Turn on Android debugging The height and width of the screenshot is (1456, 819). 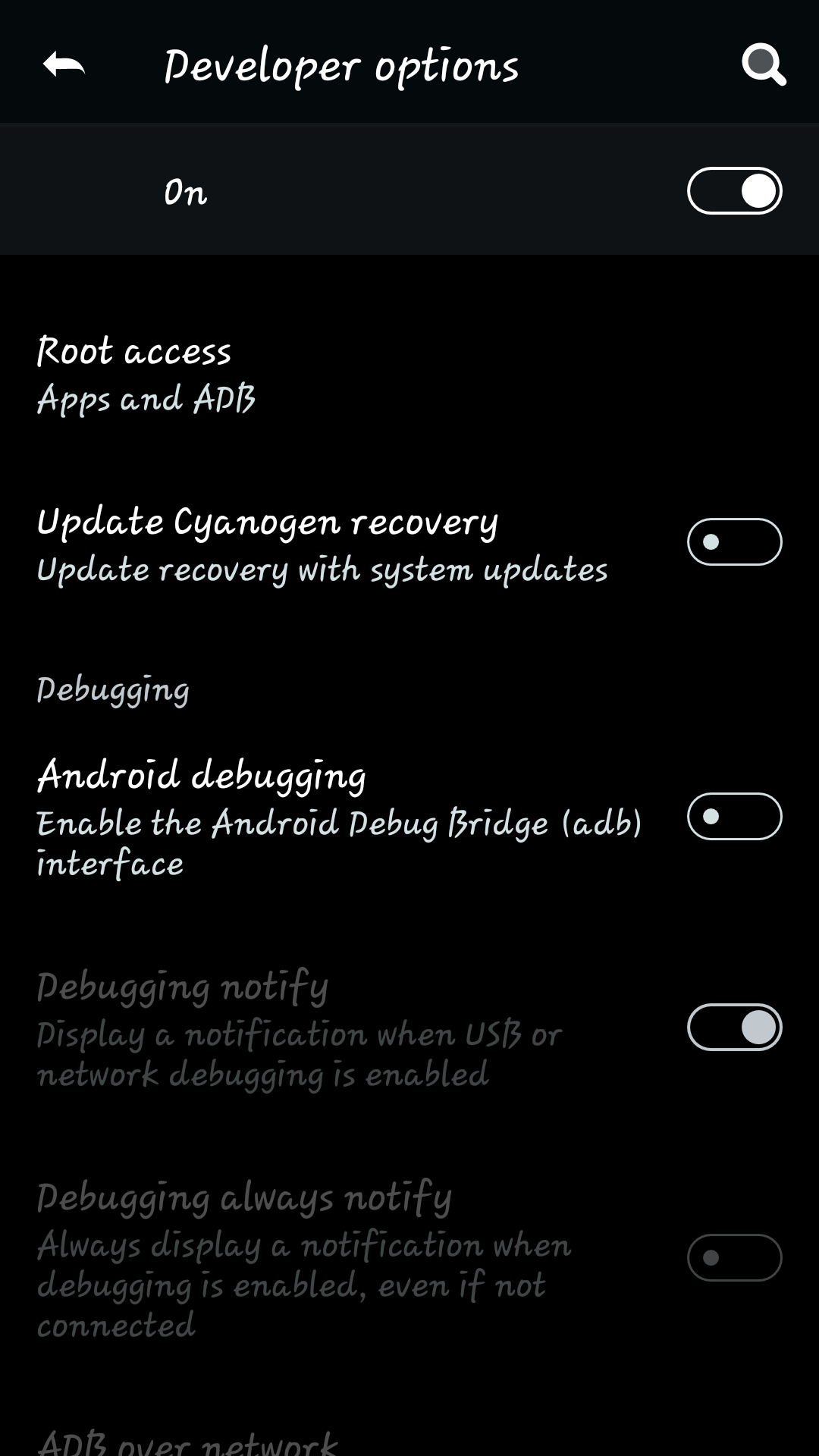point(734,817)
